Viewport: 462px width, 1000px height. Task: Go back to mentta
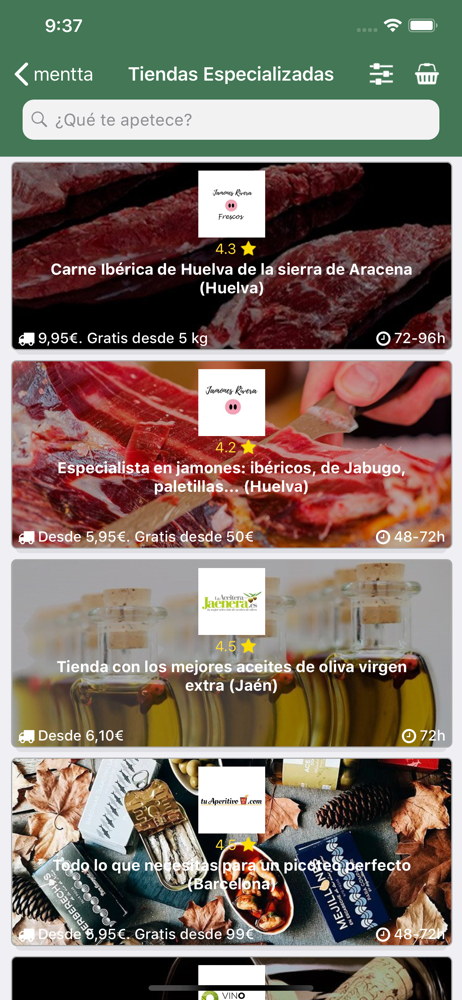tap(54, 75)
